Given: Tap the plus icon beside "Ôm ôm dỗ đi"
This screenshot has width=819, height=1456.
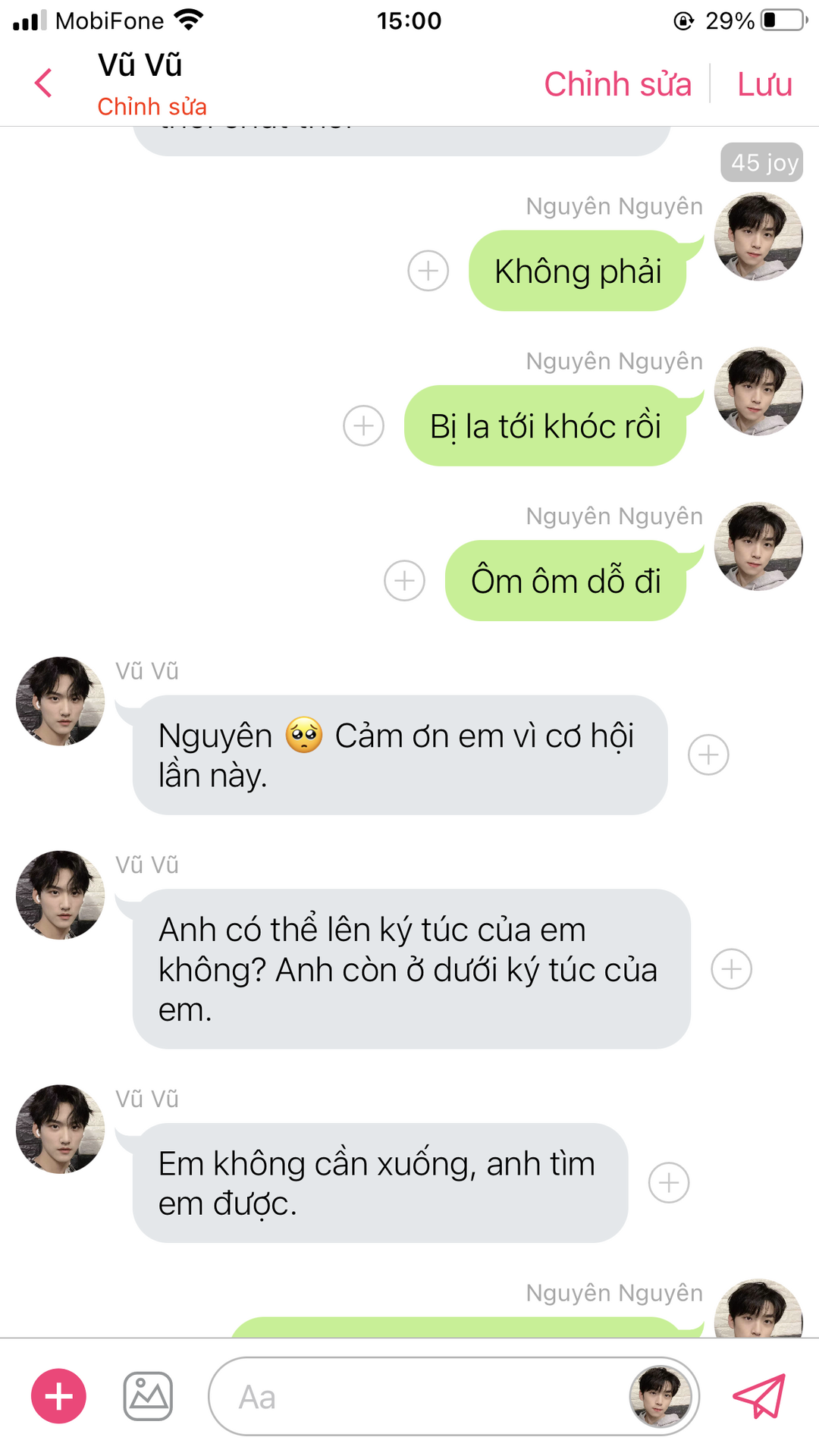Looking at the screenshot, I should [x=405, y=581].
